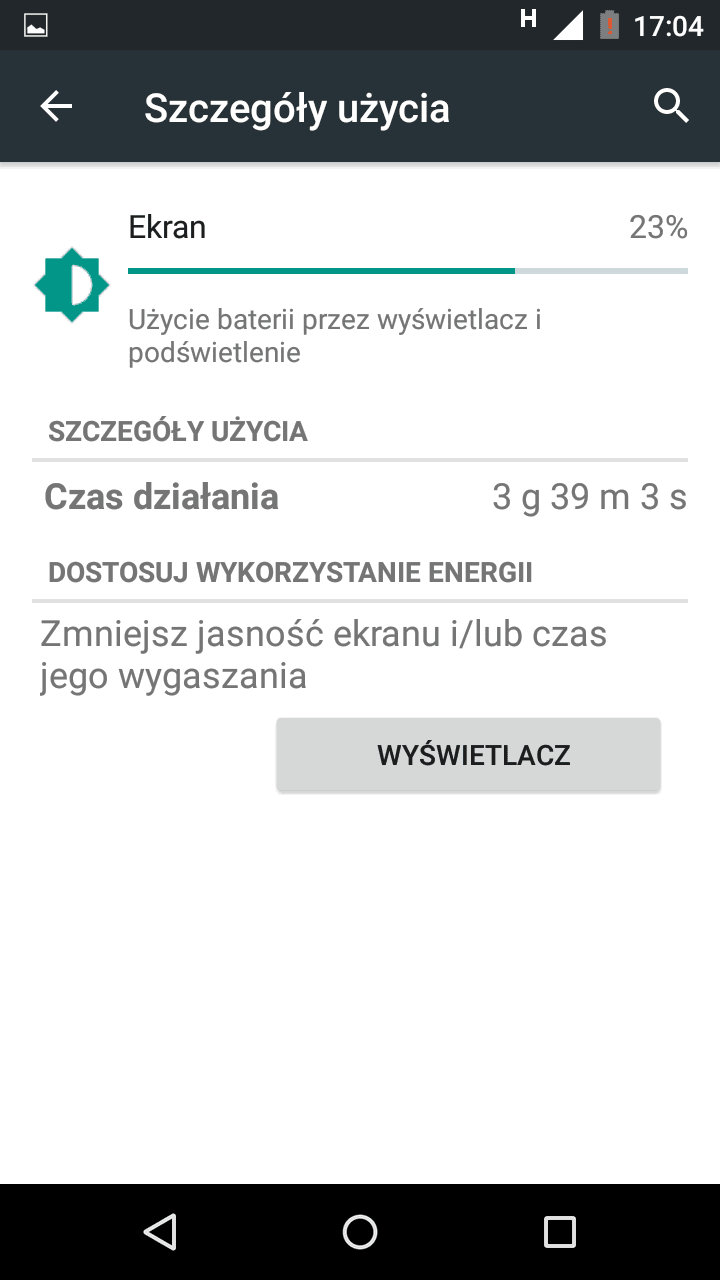Open recent apps from navigation bar
The width and height of the screenshot is (720, 1280).
[x=560, y=1232]
